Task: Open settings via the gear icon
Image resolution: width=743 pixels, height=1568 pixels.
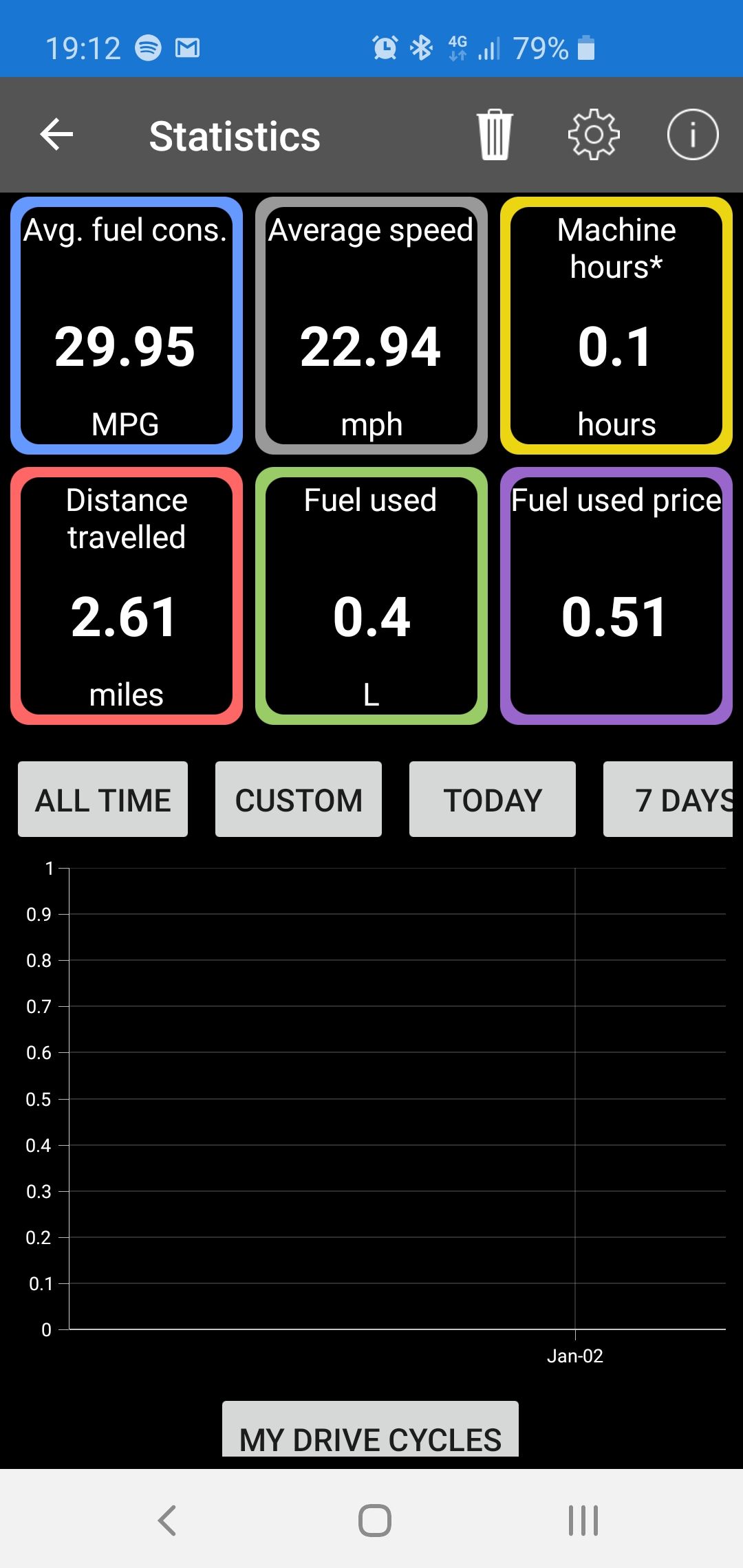Action: 594,134
